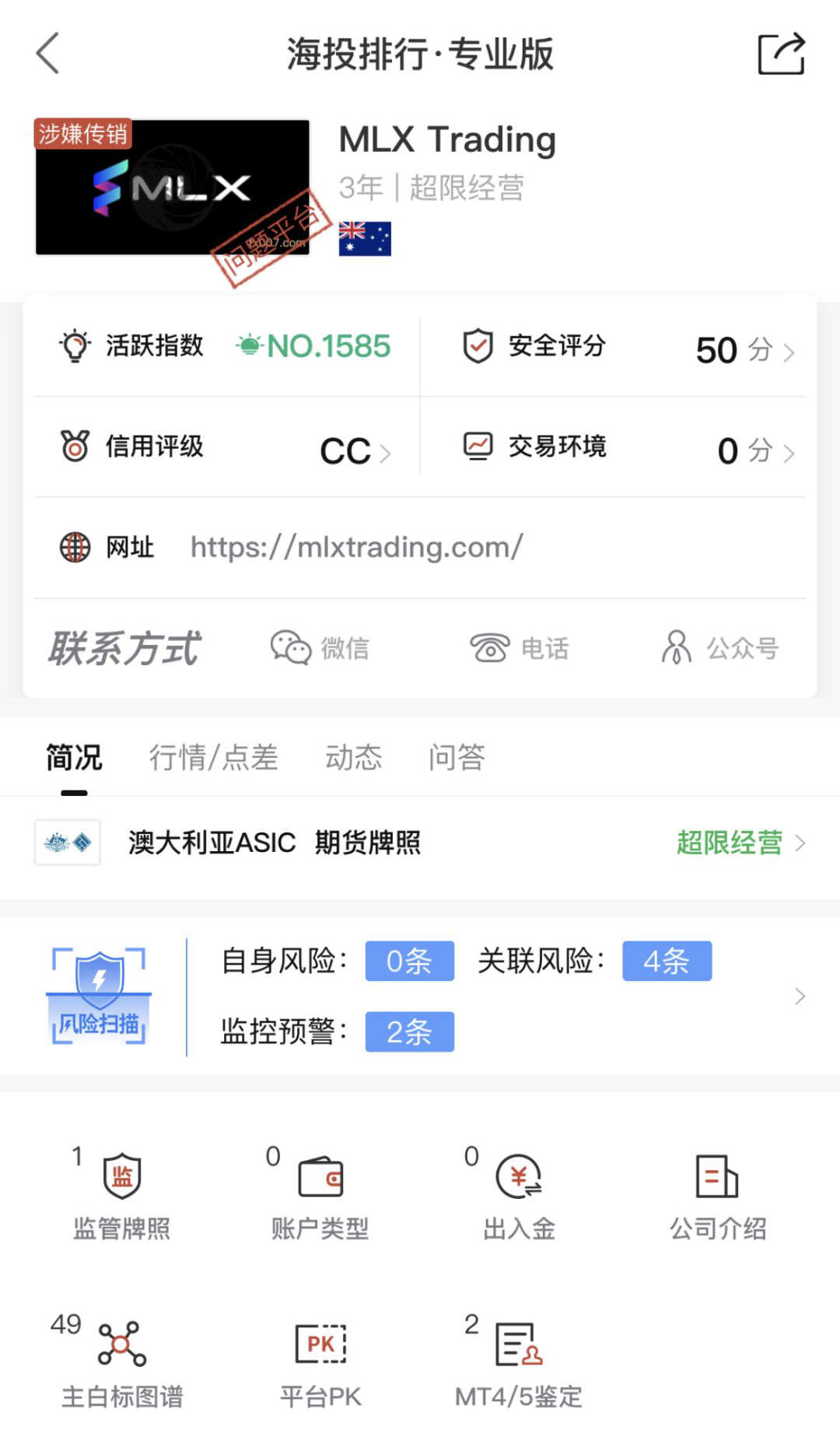Tap the 电话 contact option
This screenshot has height=1451, width=840.
(x=520, y=648)
